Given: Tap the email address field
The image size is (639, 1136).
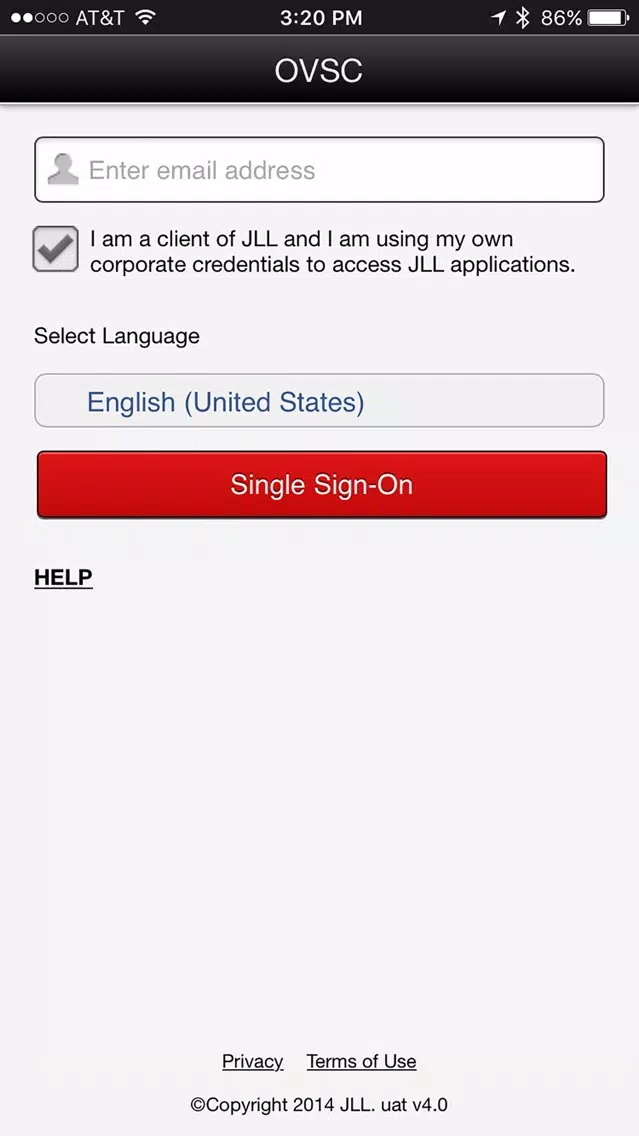Looking at the screenshot, I should pyautogui.click(x=319, y=170).
